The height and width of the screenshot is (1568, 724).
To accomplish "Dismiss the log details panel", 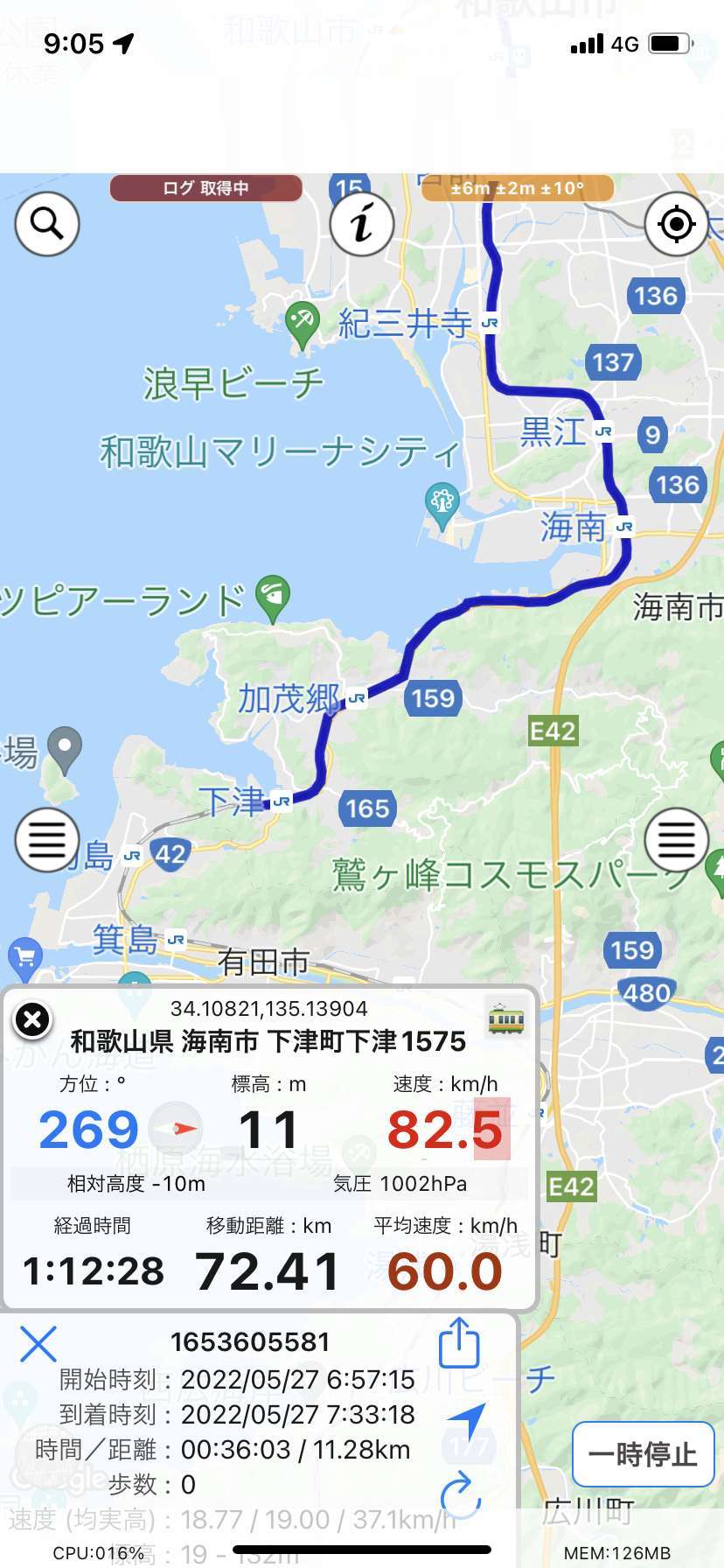I will (x=38, y=1343).
